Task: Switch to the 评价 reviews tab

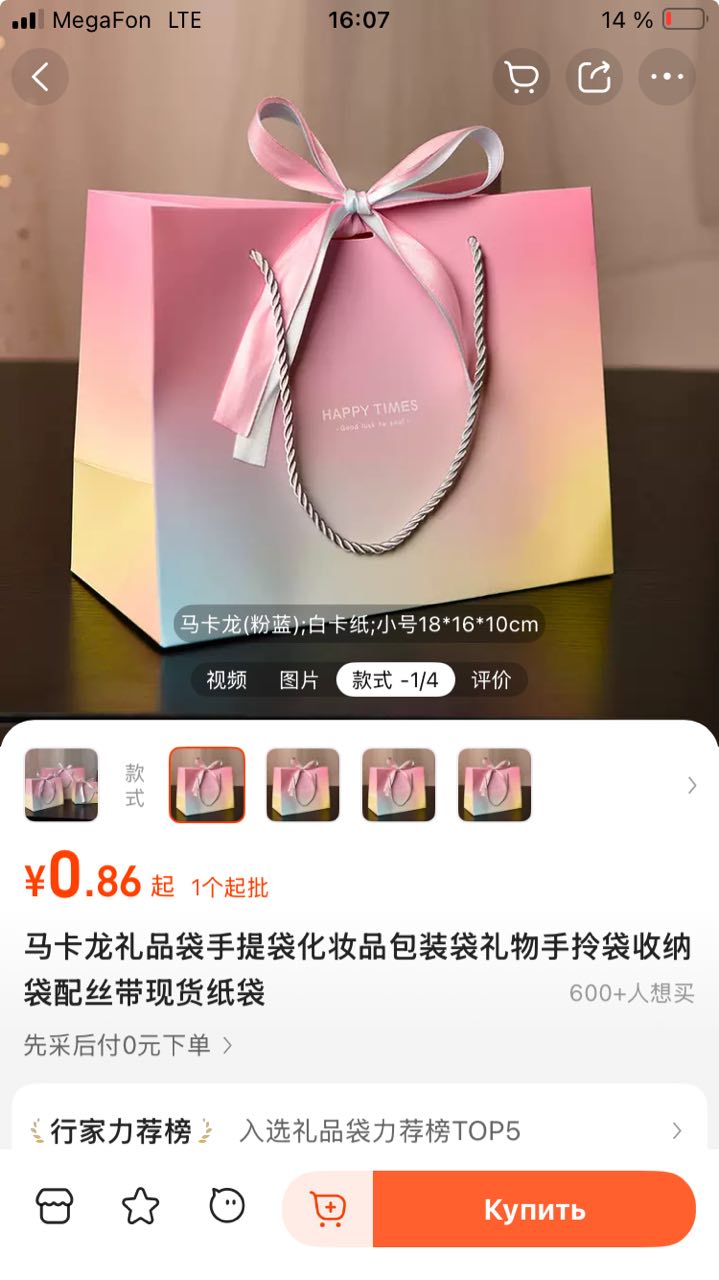Action: (x=491, y=680)
